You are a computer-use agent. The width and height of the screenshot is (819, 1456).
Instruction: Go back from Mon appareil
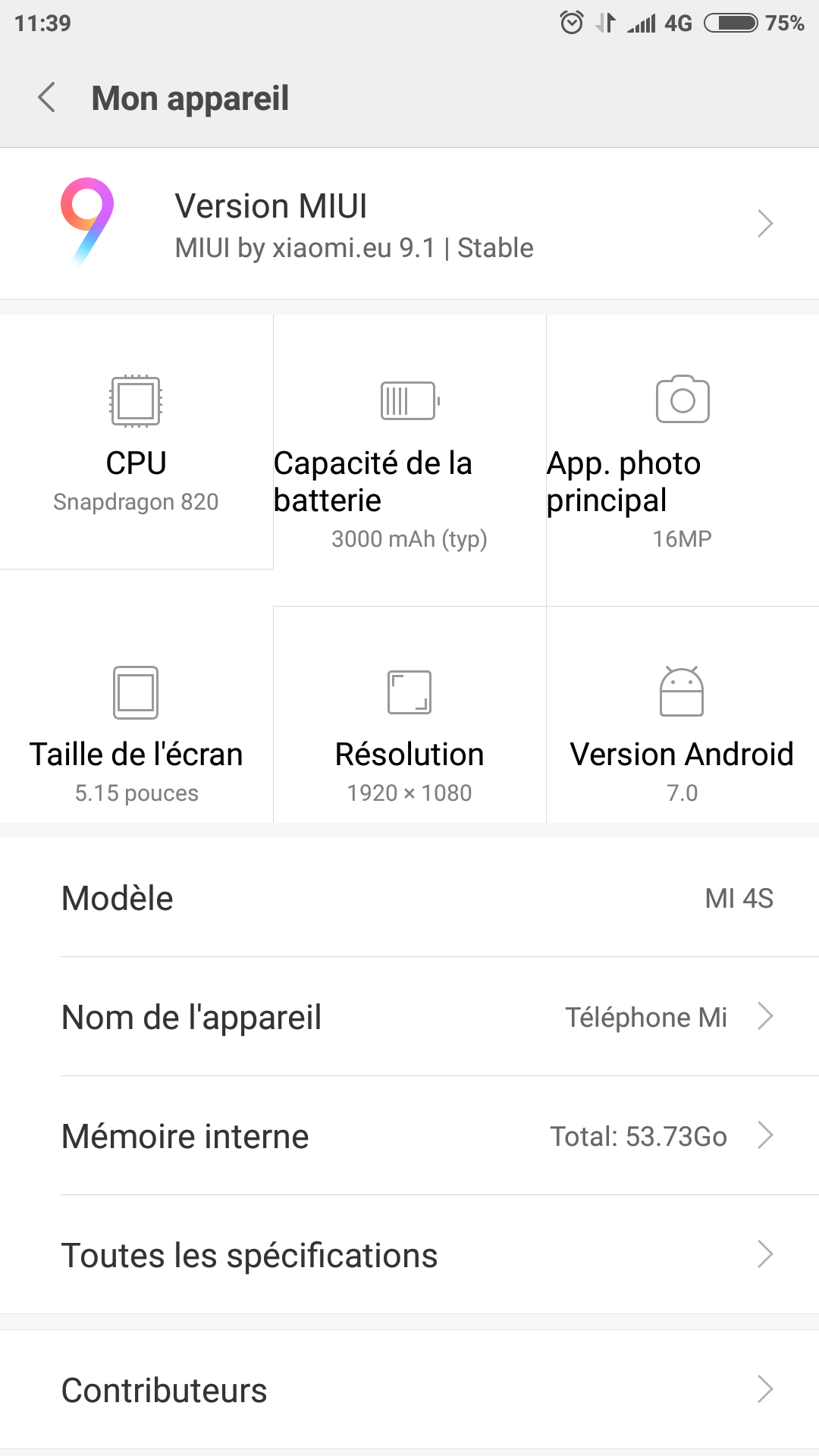point(47,98)
